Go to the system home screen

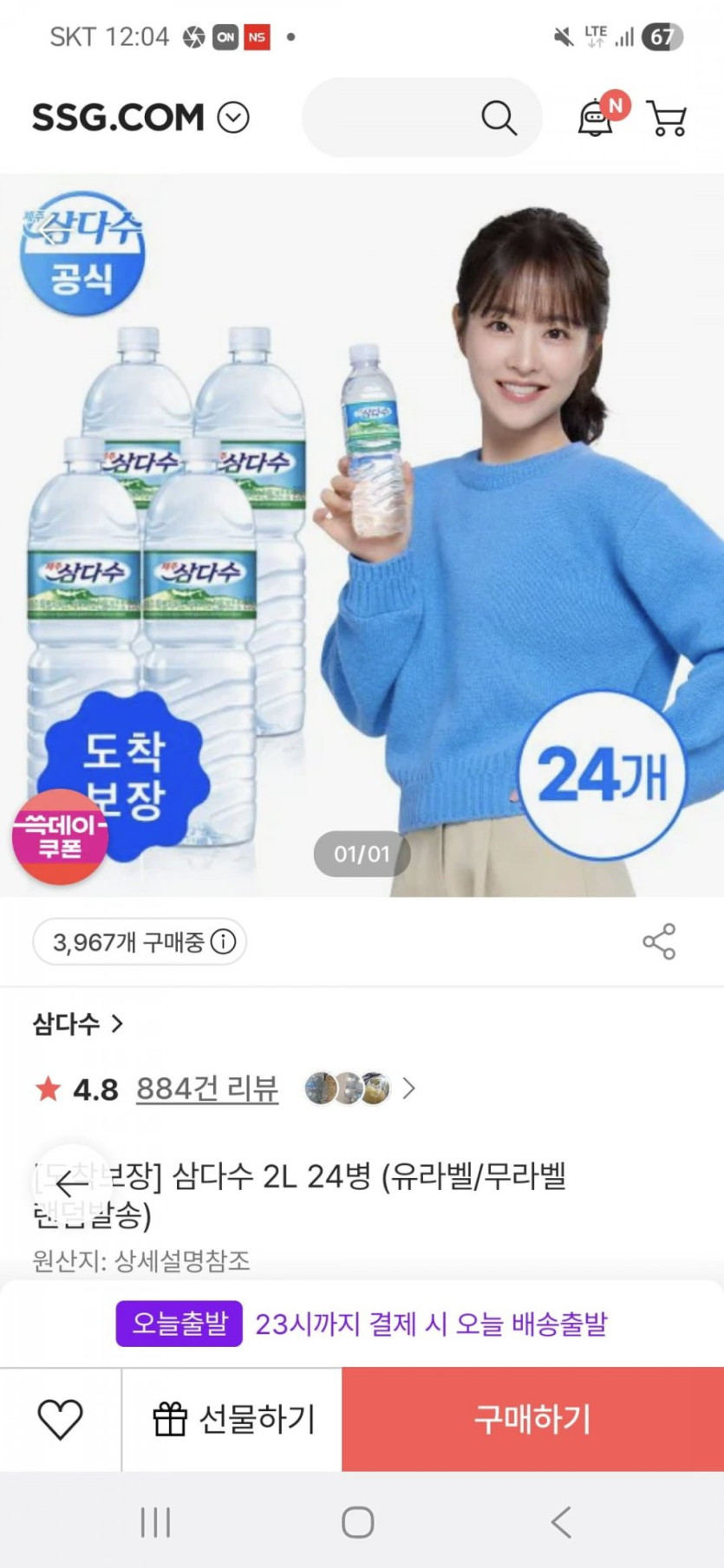(x=358, y=1522)
